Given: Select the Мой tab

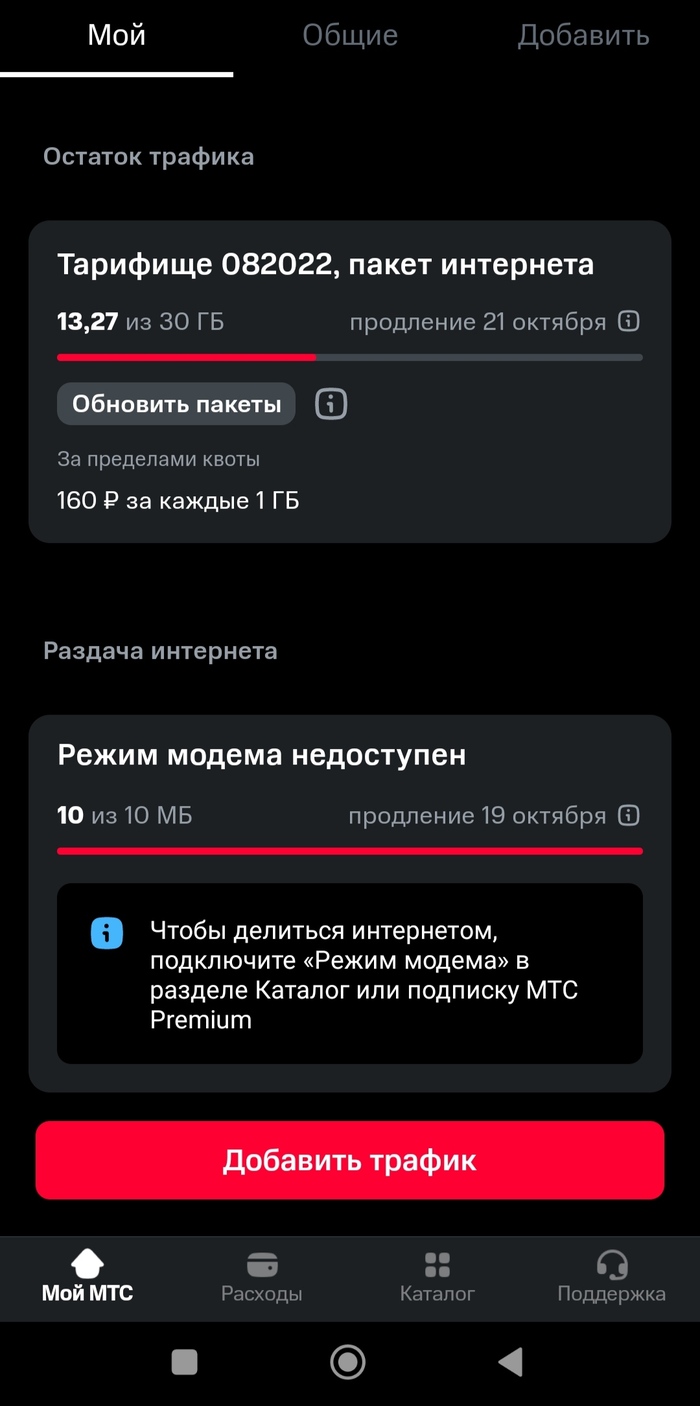Looking at the screenshot, I should tap(116, 36).
